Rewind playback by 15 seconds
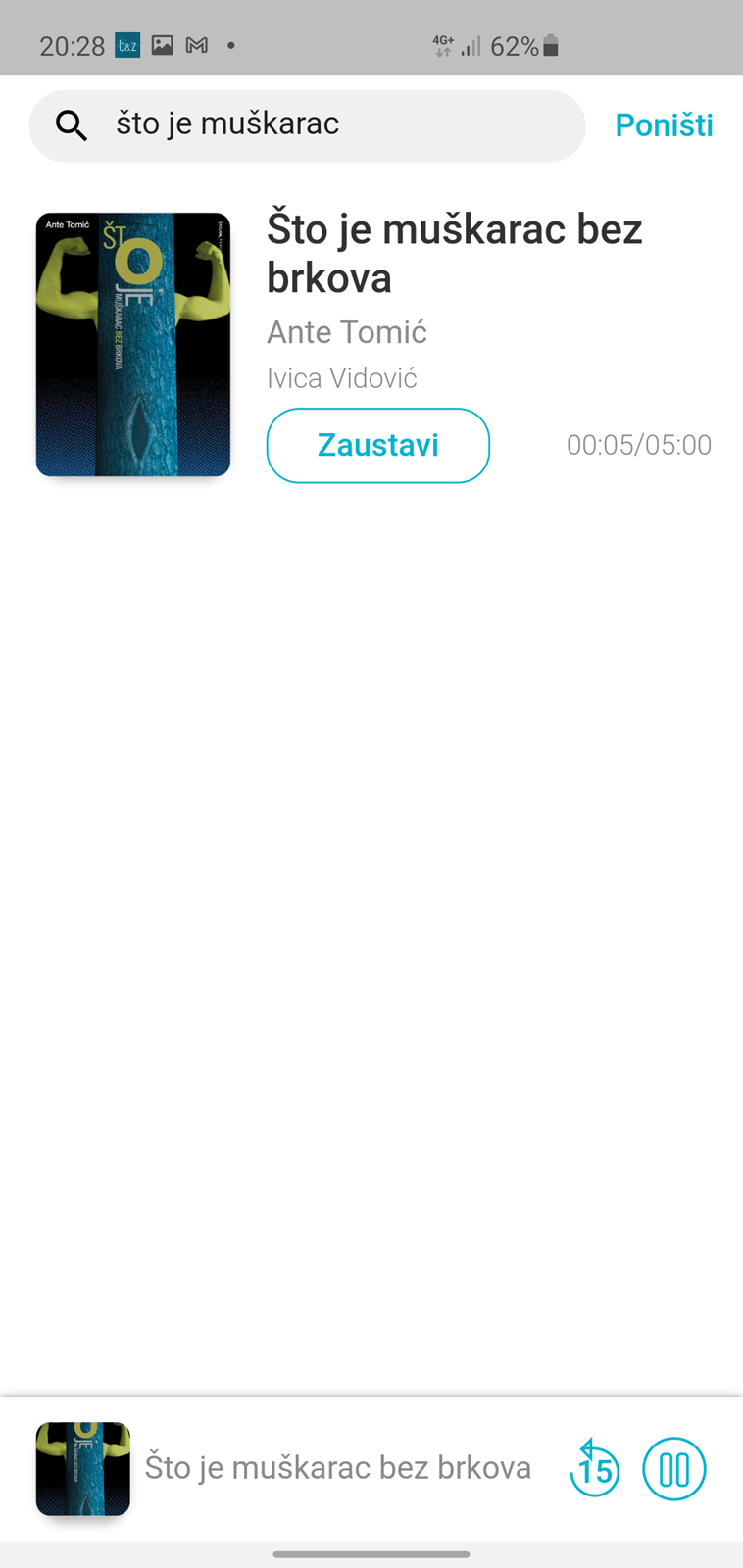This screenshot has height=1568, width=743. (594, 1468)
